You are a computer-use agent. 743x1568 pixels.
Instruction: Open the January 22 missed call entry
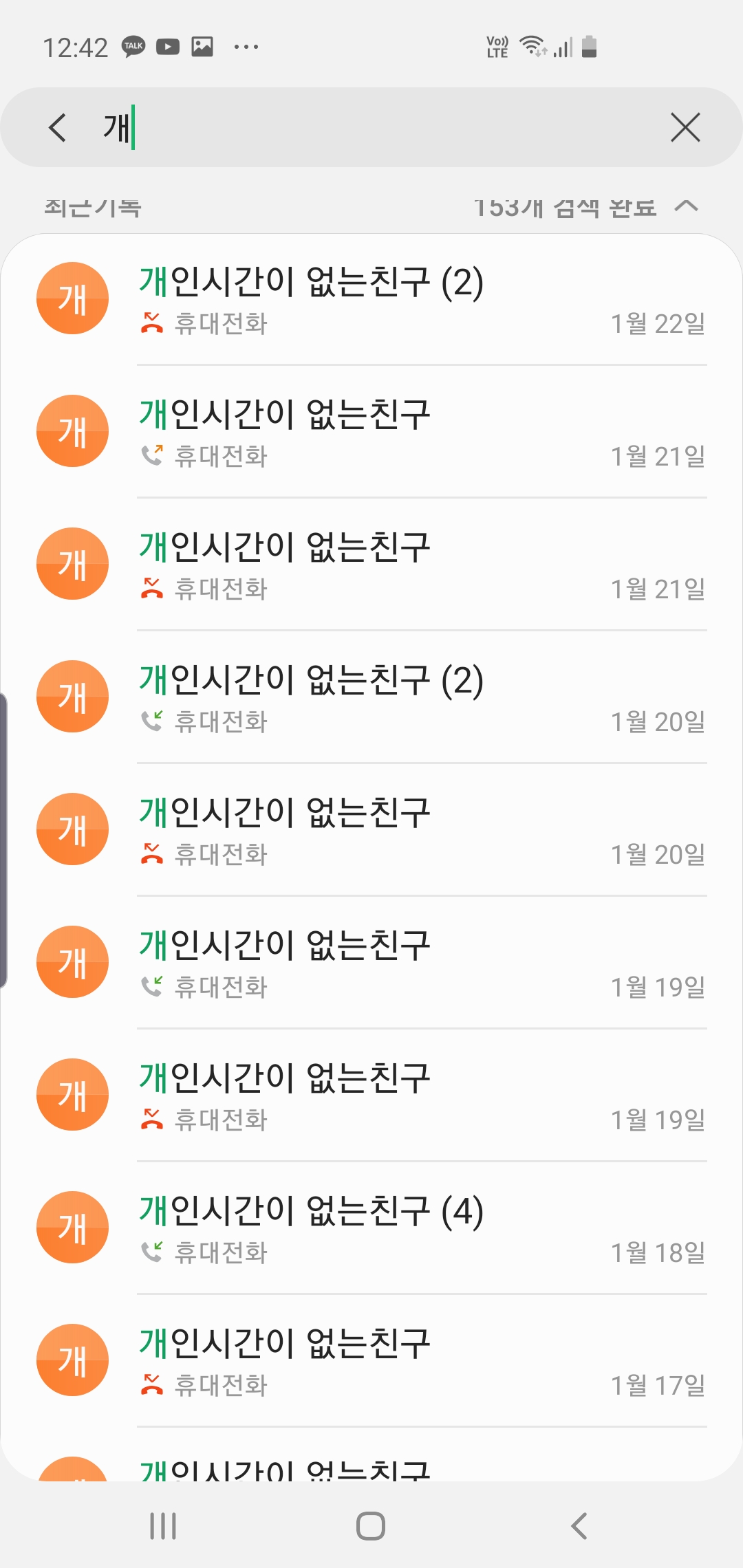[x=371, y=299]
